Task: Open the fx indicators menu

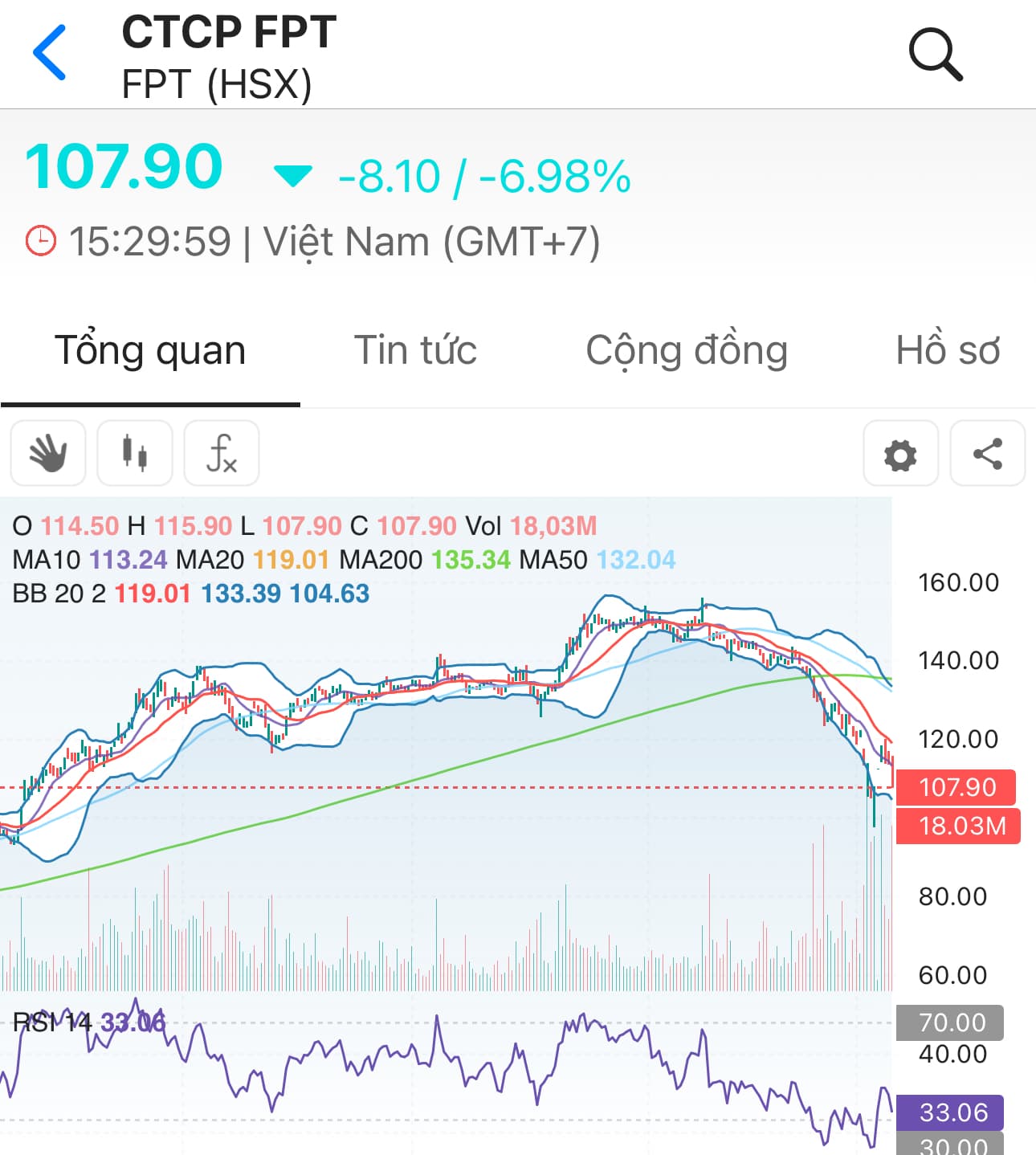Action: pyautogui.click(x=222, y=454)
